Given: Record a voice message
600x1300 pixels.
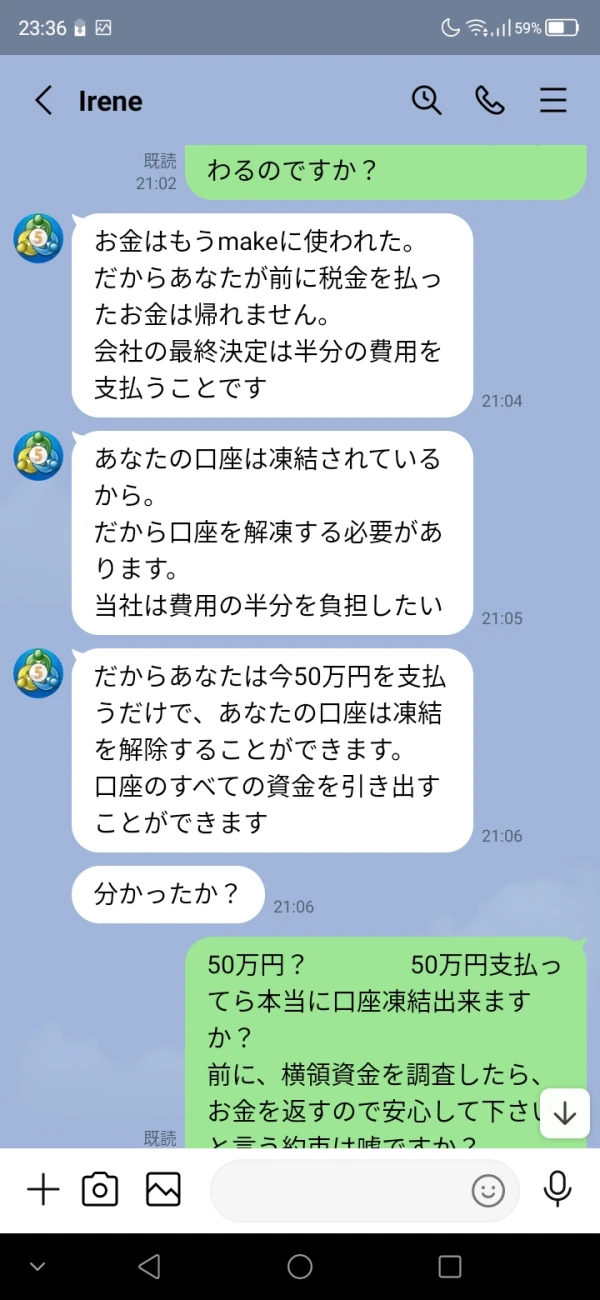Looking at the screenshot, I should coord(557,1189).
